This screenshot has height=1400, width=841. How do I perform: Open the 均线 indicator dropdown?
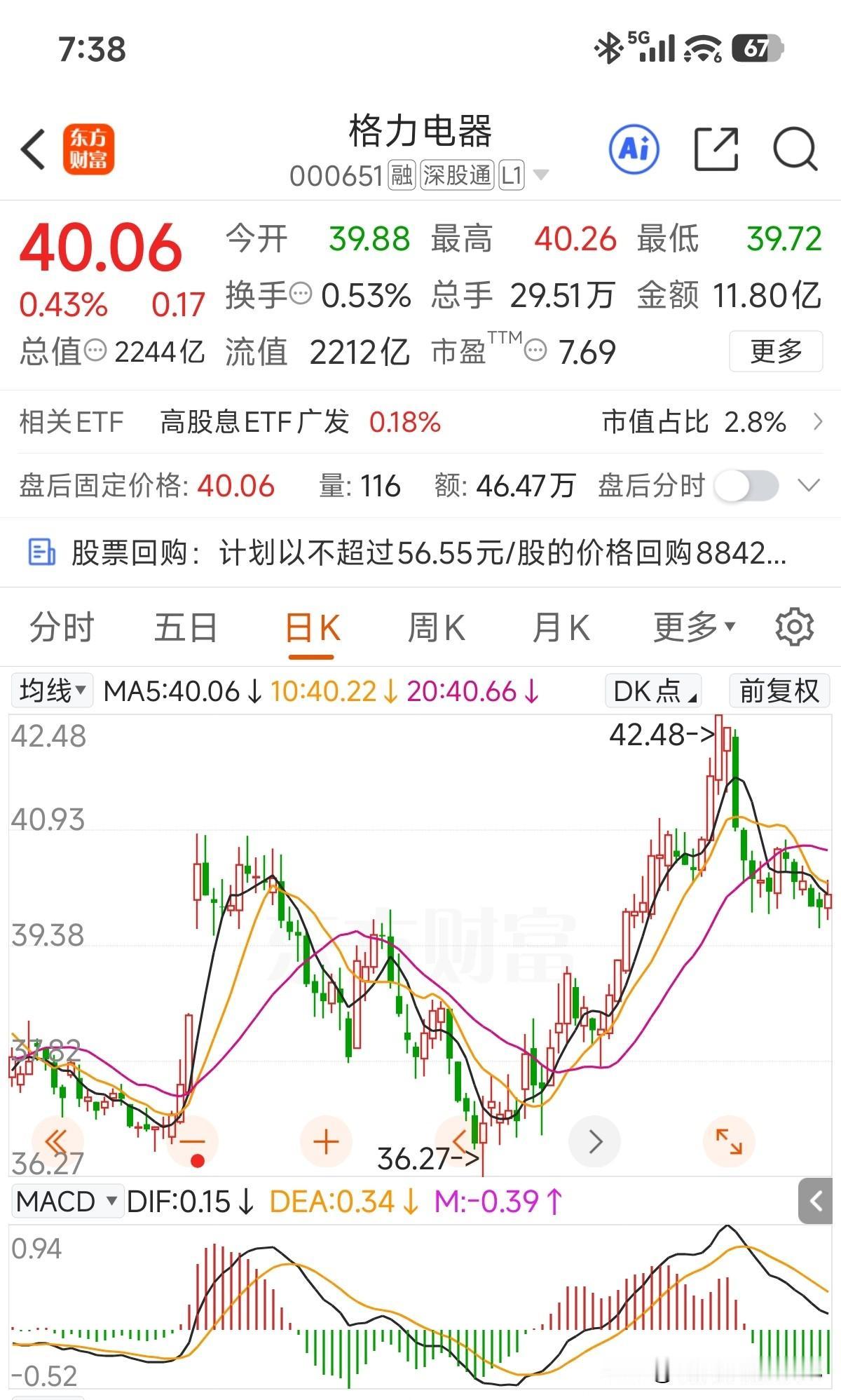pyautogui.click(x=53, y=691)
